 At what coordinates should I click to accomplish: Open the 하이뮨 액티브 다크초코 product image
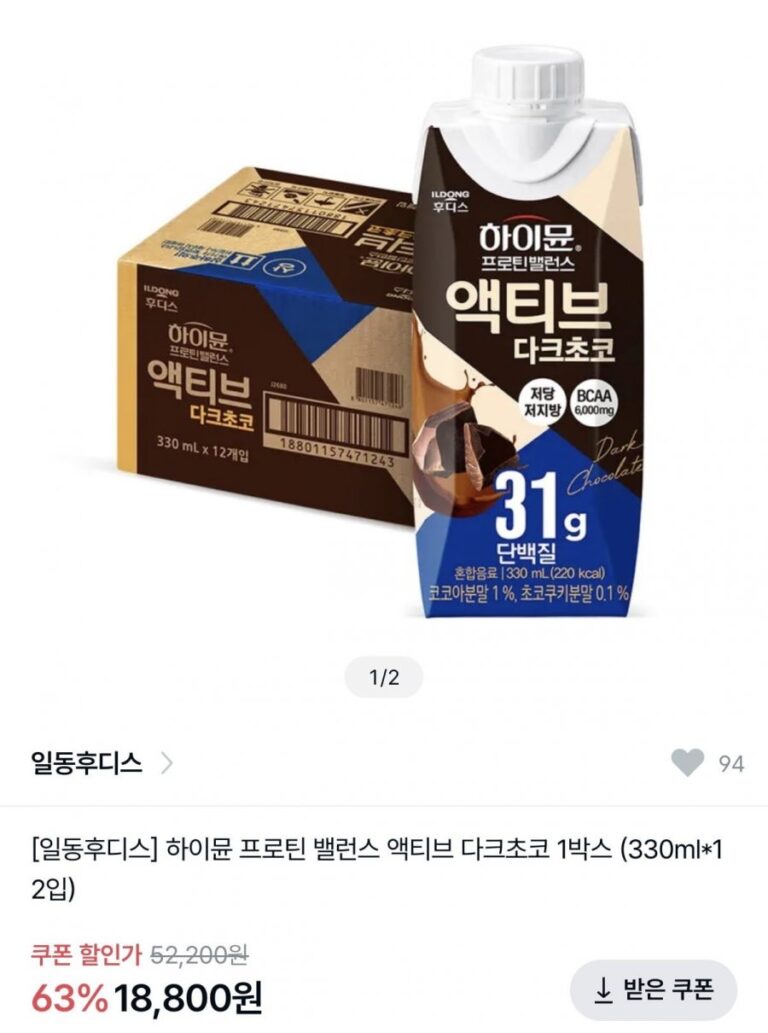point(384,340)
